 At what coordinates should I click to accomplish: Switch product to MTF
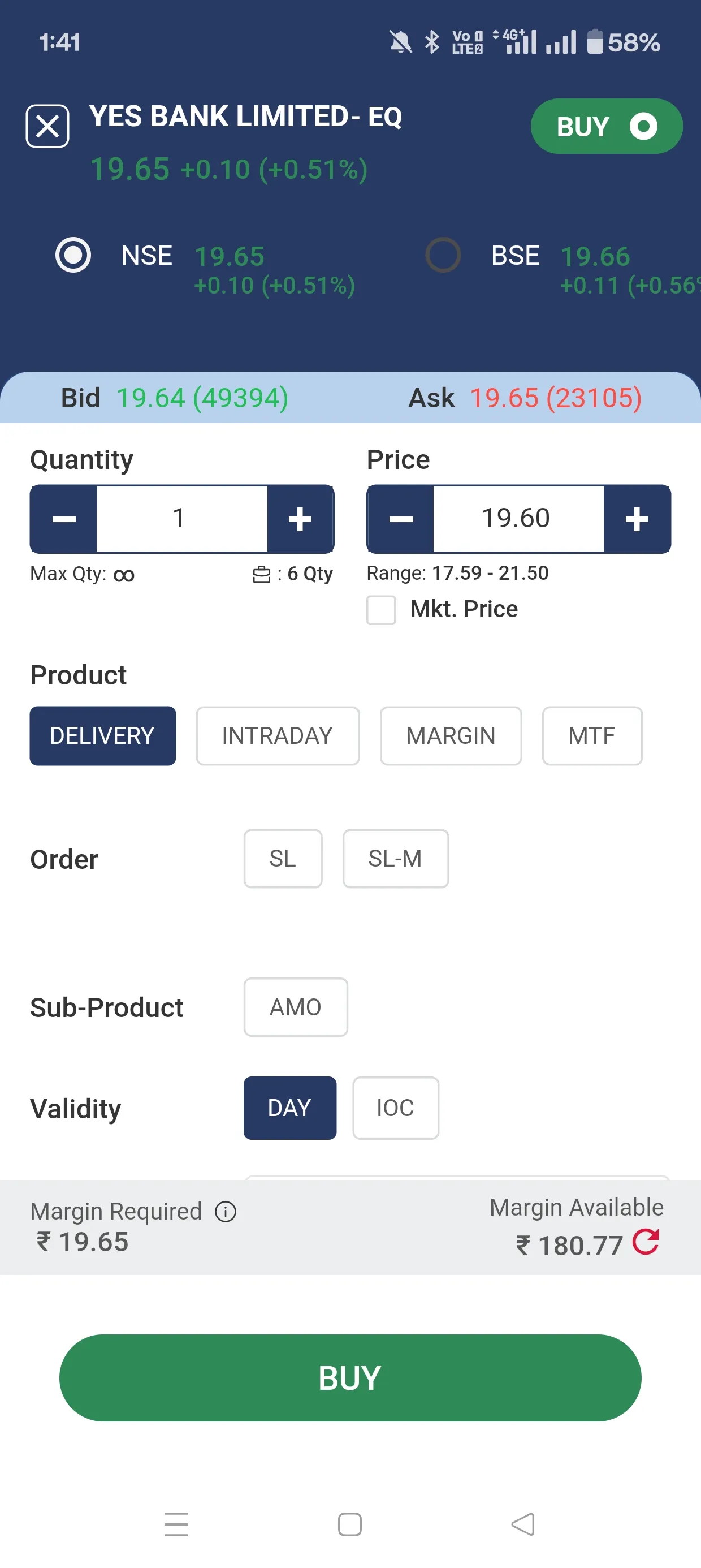click(592, 735)
